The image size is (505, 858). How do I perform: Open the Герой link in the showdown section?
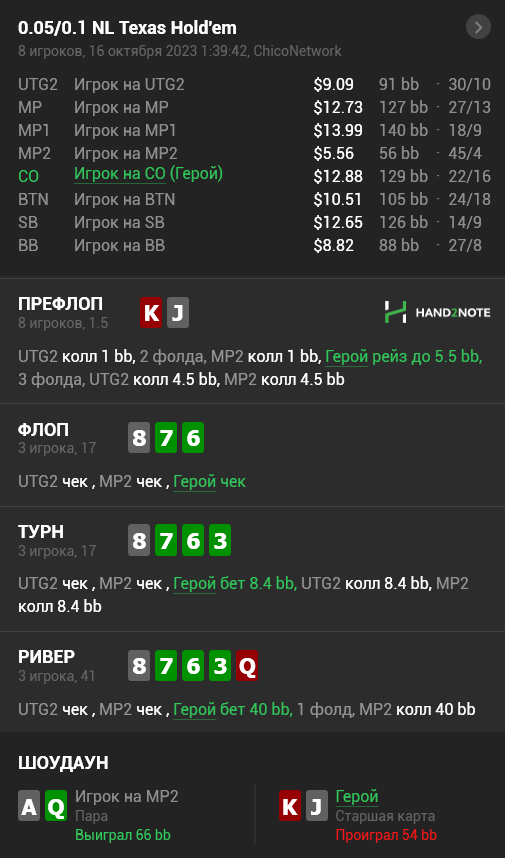click(x=357, y=797)
